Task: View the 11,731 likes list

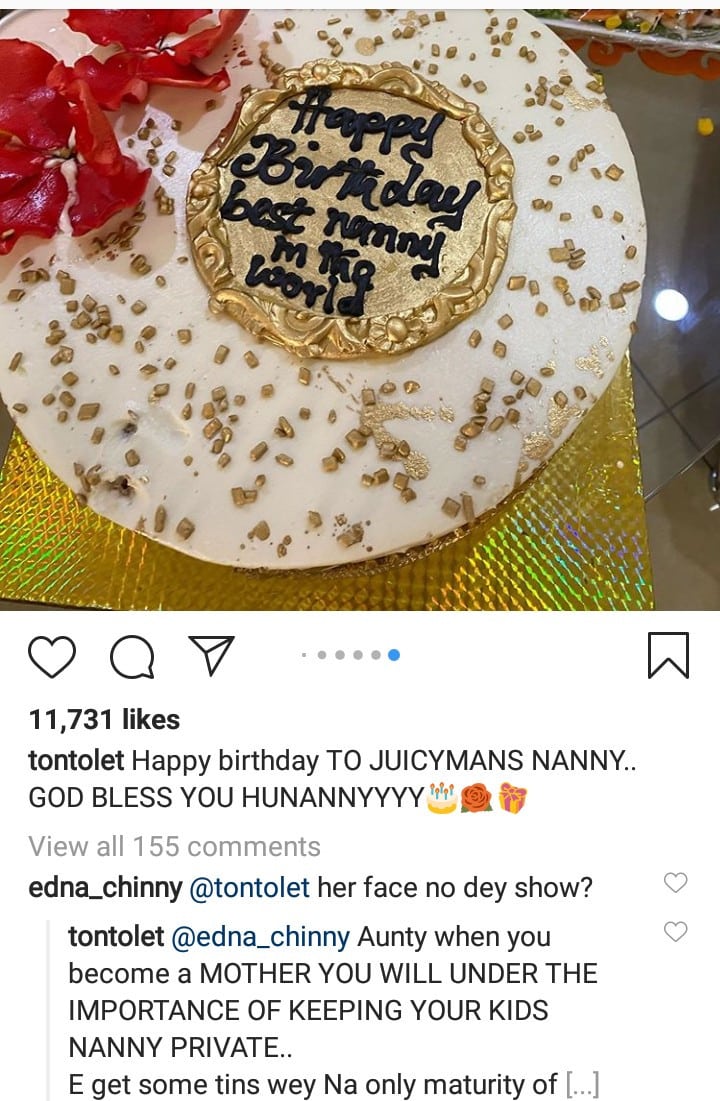Action: point(104,719)
